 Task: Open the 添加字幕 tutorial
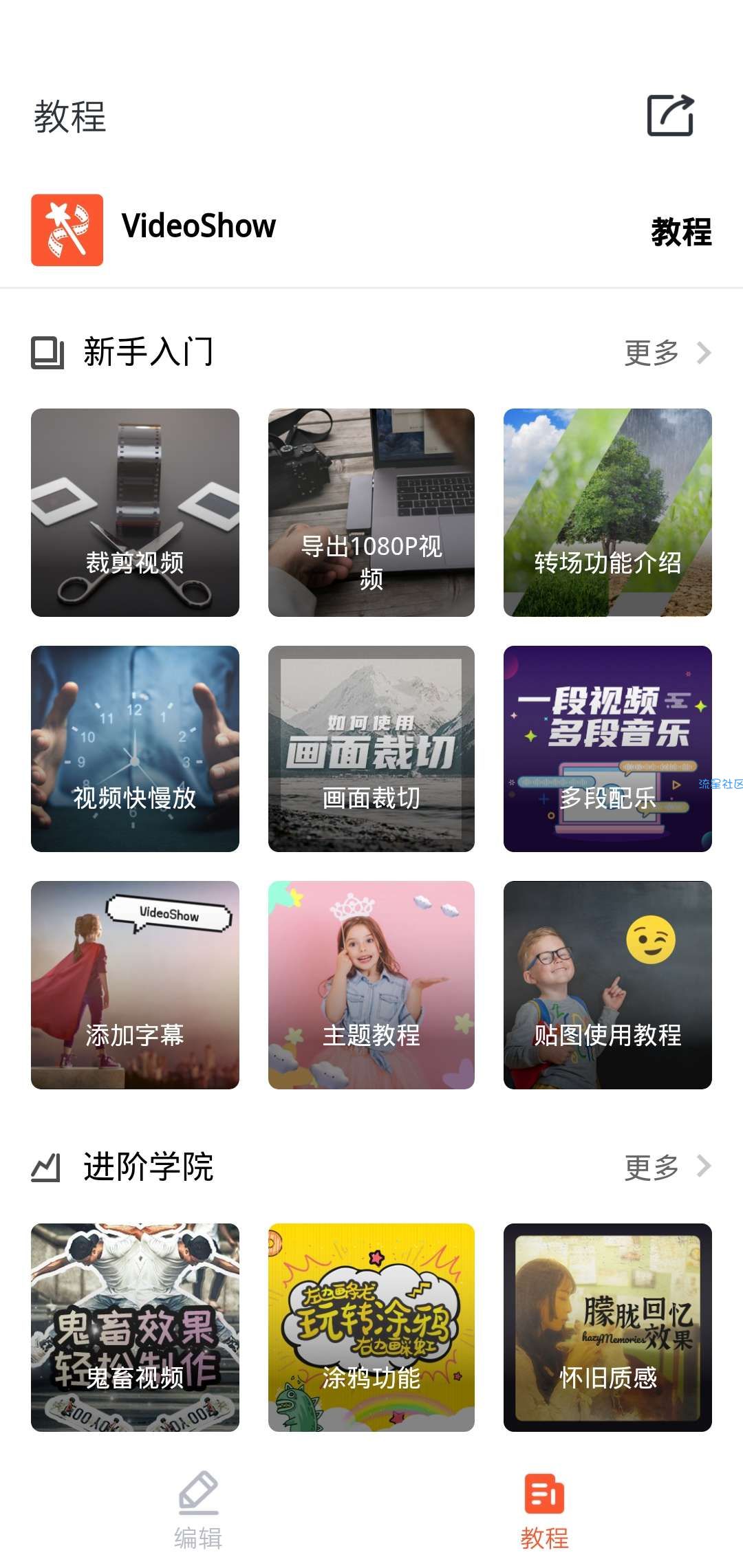[x=135, y=985]
